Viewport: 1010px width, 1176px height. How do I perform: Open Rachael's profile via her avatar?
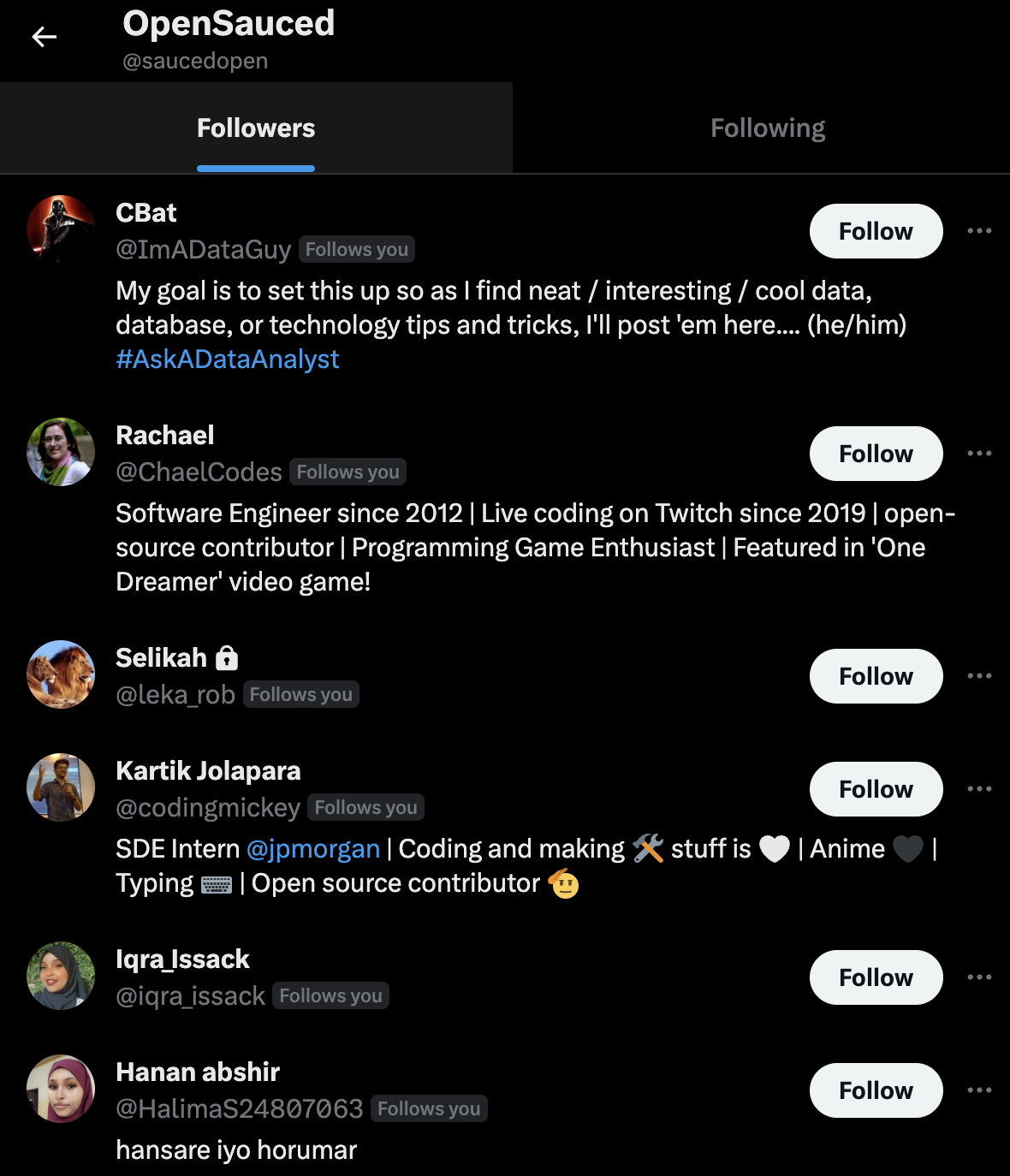click(61, 452)
